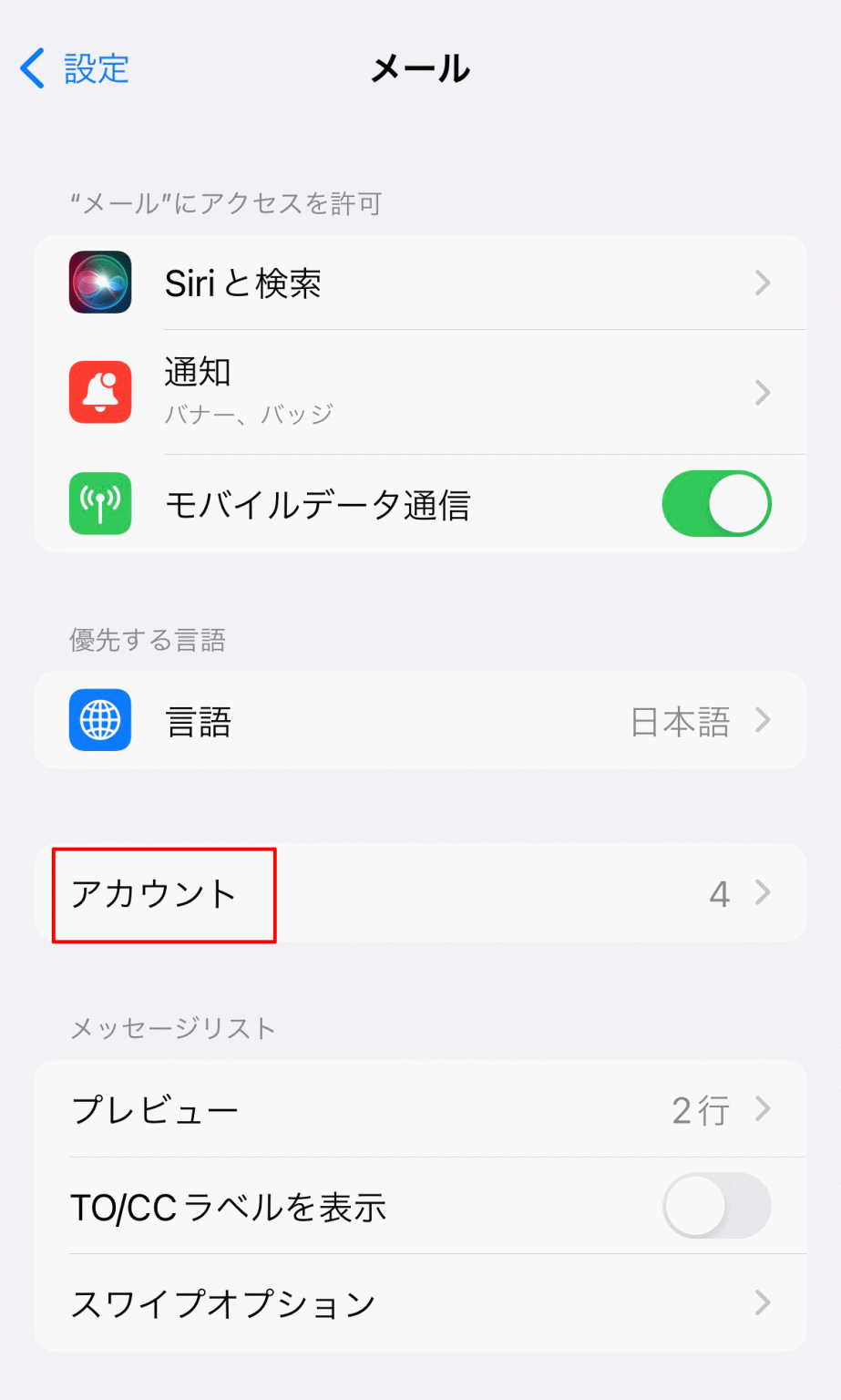This screenshot has height=1400, width=841.
Task: Tap the account count 4 beside アカウント
Action: 719,893
